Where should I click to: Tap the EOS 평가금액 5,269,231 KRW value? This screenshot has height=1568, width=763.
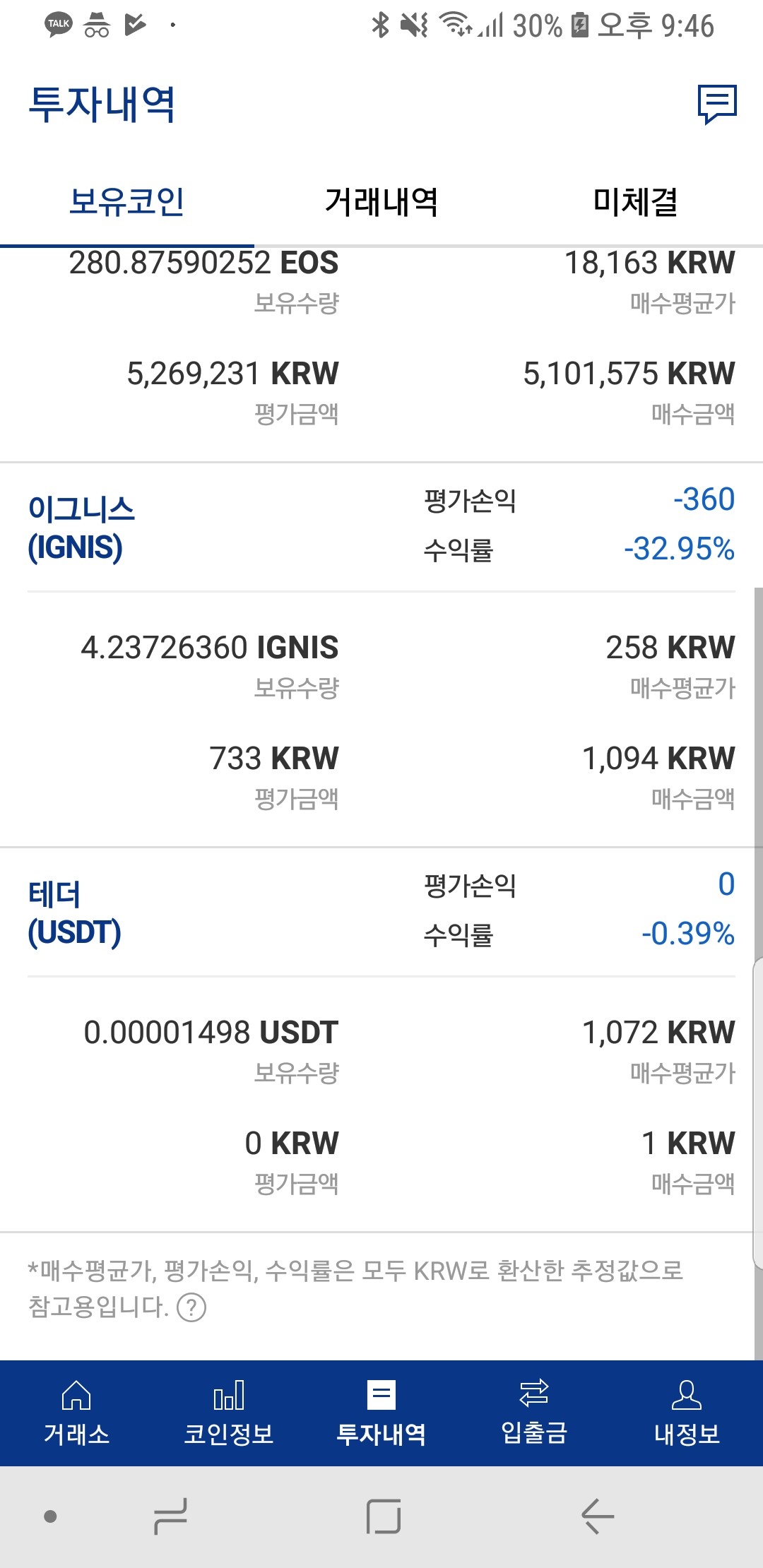click(233, 373)
